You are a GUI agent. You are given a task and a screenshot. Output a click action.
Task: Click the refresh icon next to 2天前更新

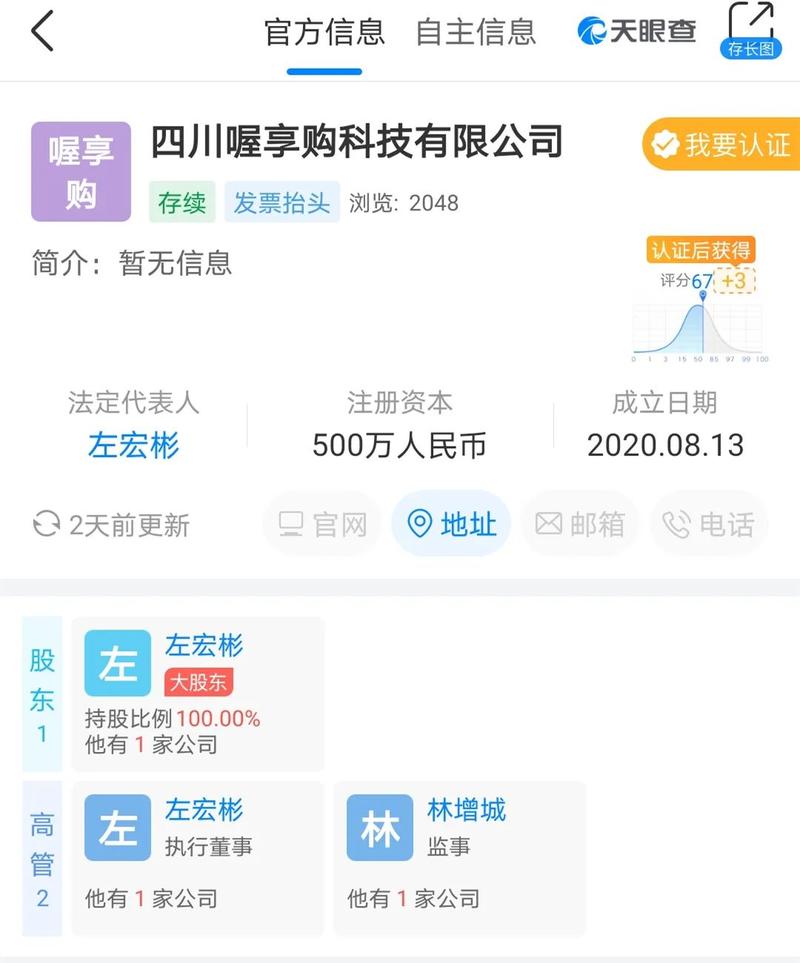[x=42, y=525]
